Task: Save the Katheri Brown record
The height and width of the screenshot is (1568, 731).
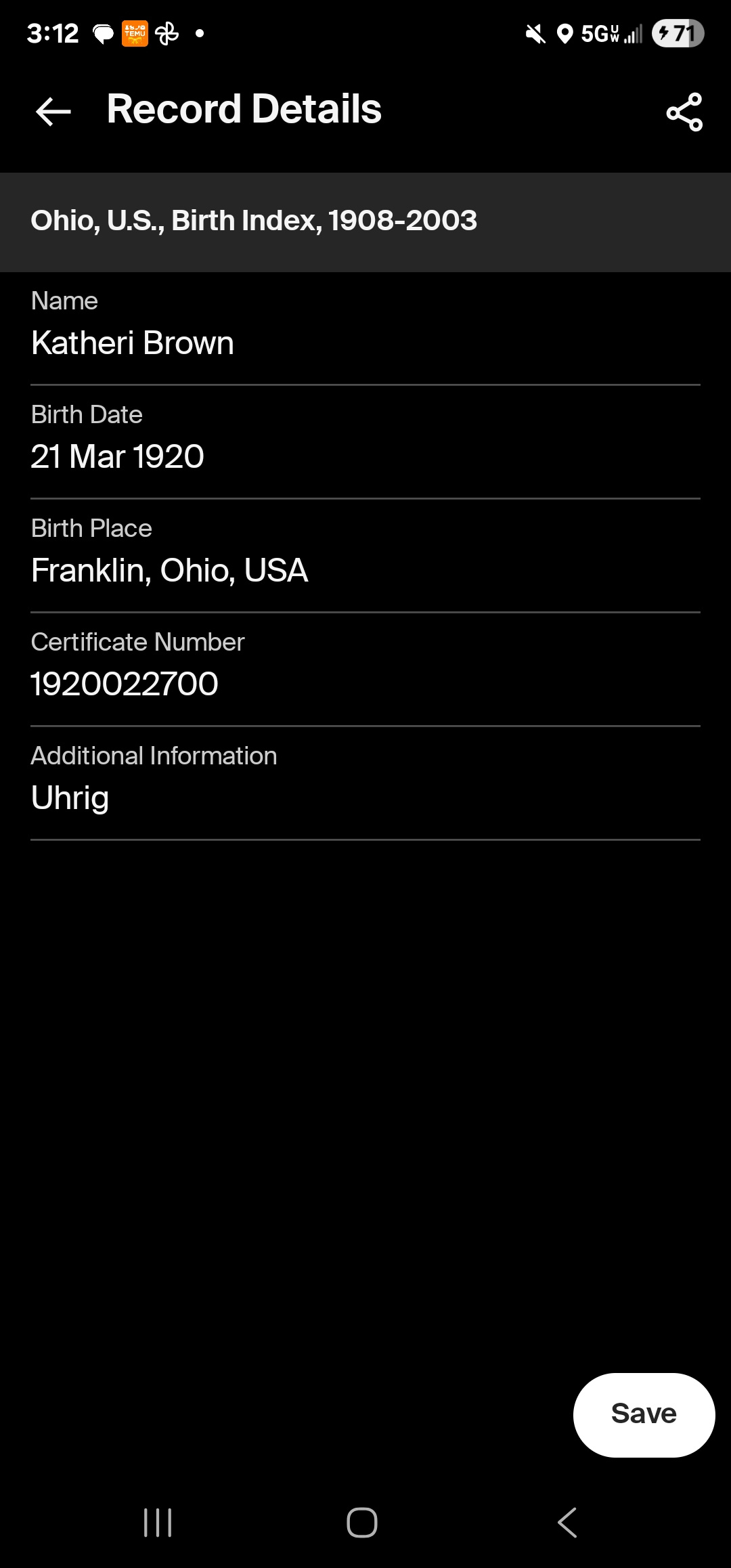Action: click(x=644, y=1414)
